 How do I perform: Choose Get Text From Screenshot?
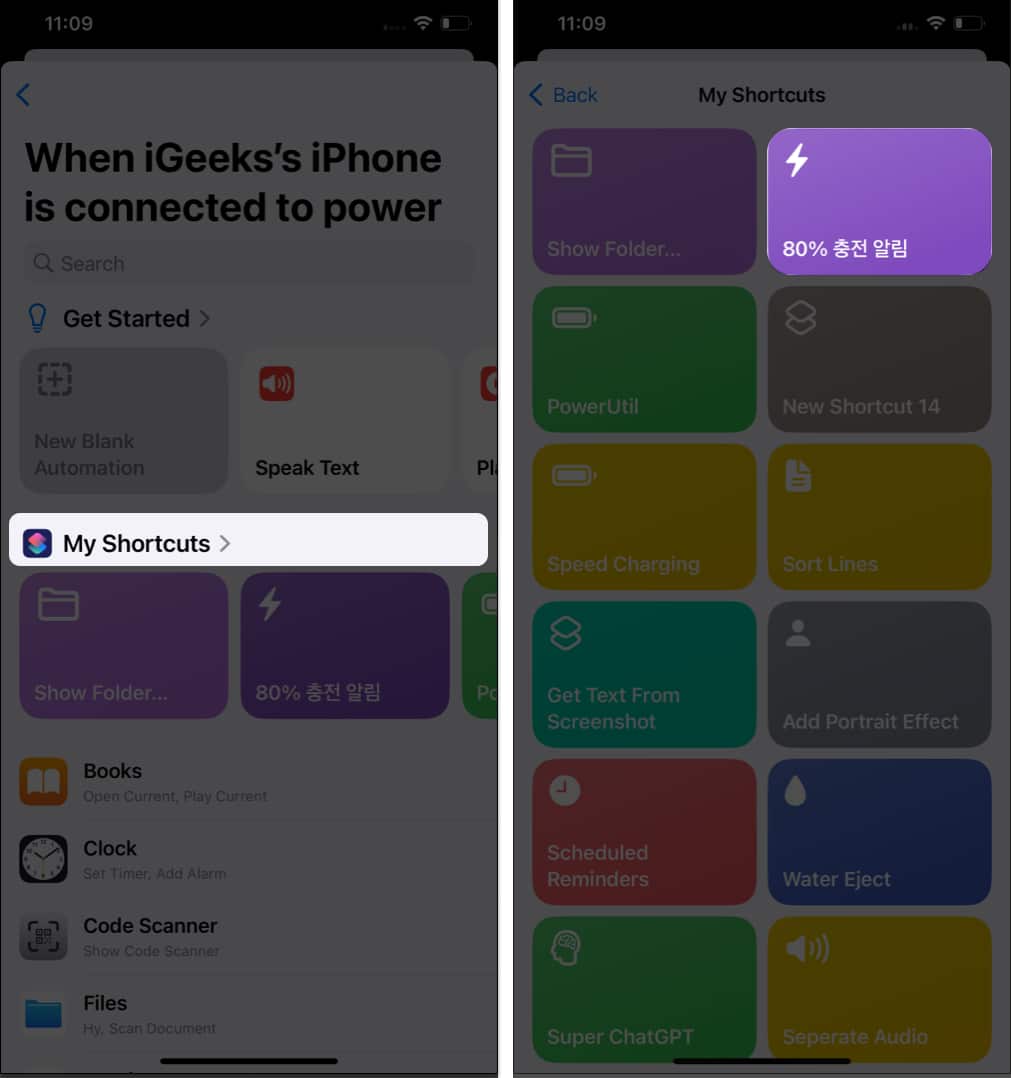click(x=644, y=674)
